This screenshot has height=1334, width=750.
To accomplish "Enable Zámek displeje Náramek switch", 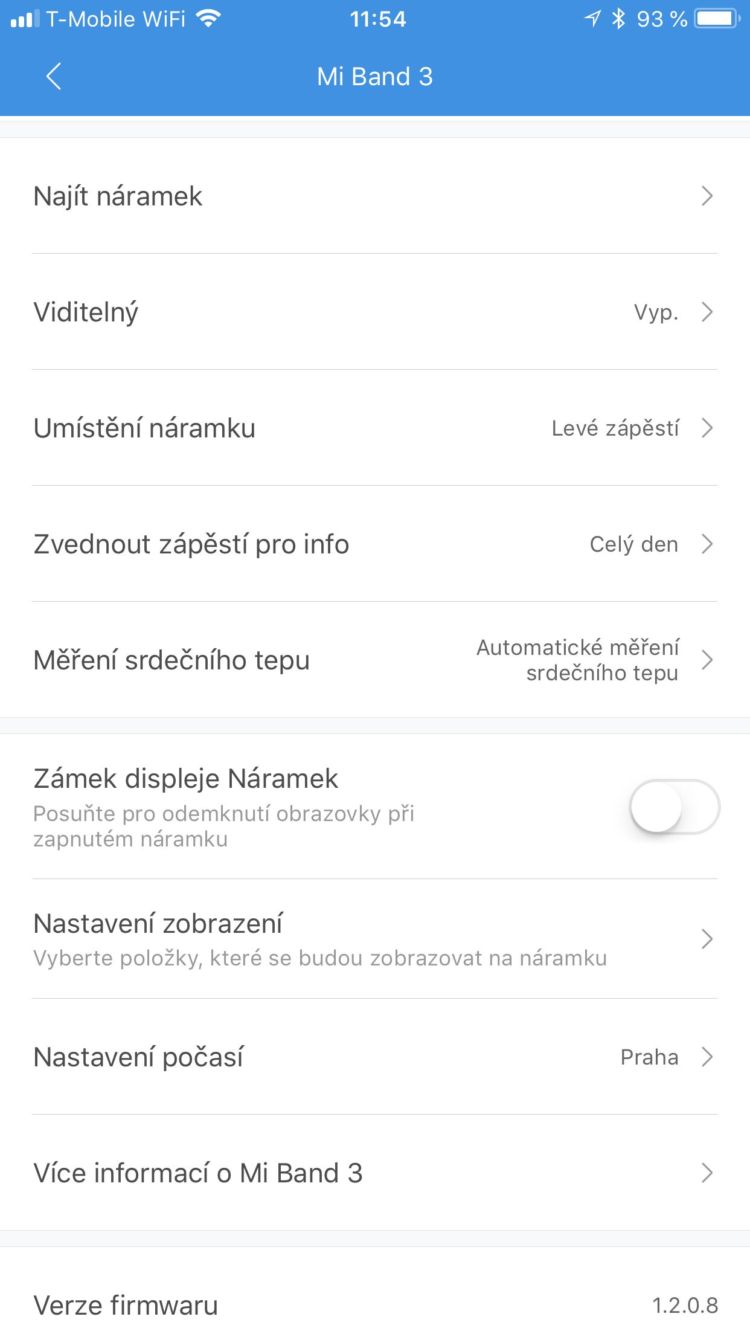I will click(674, 807).
